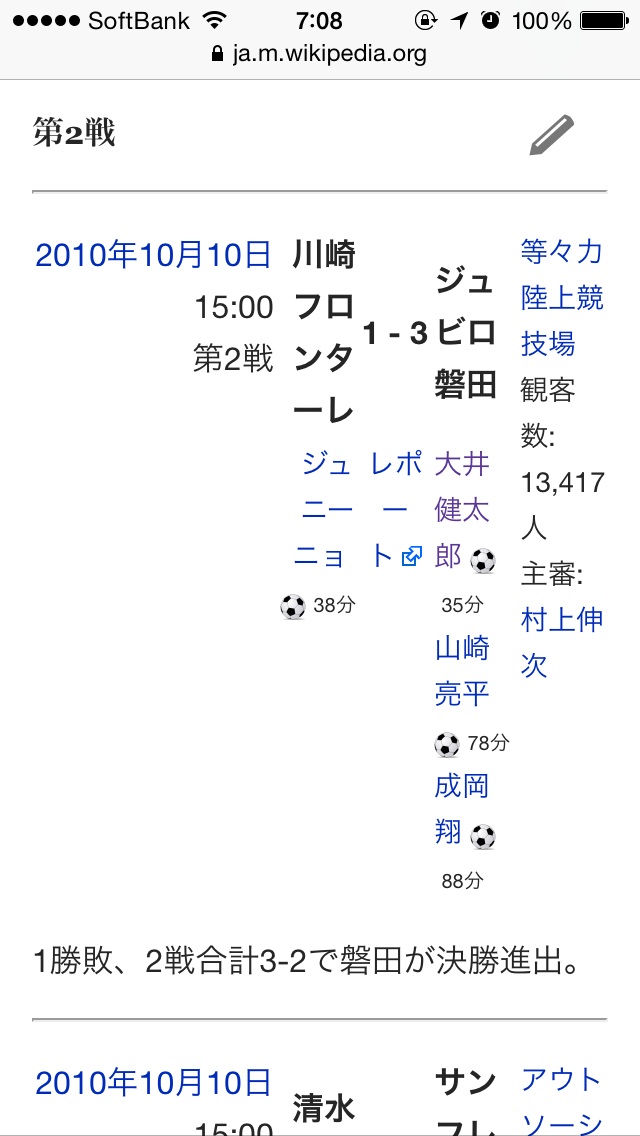Screen dimensions: 640x1136
Task: Open the レポート external match report
Action: tap(395, 509)
